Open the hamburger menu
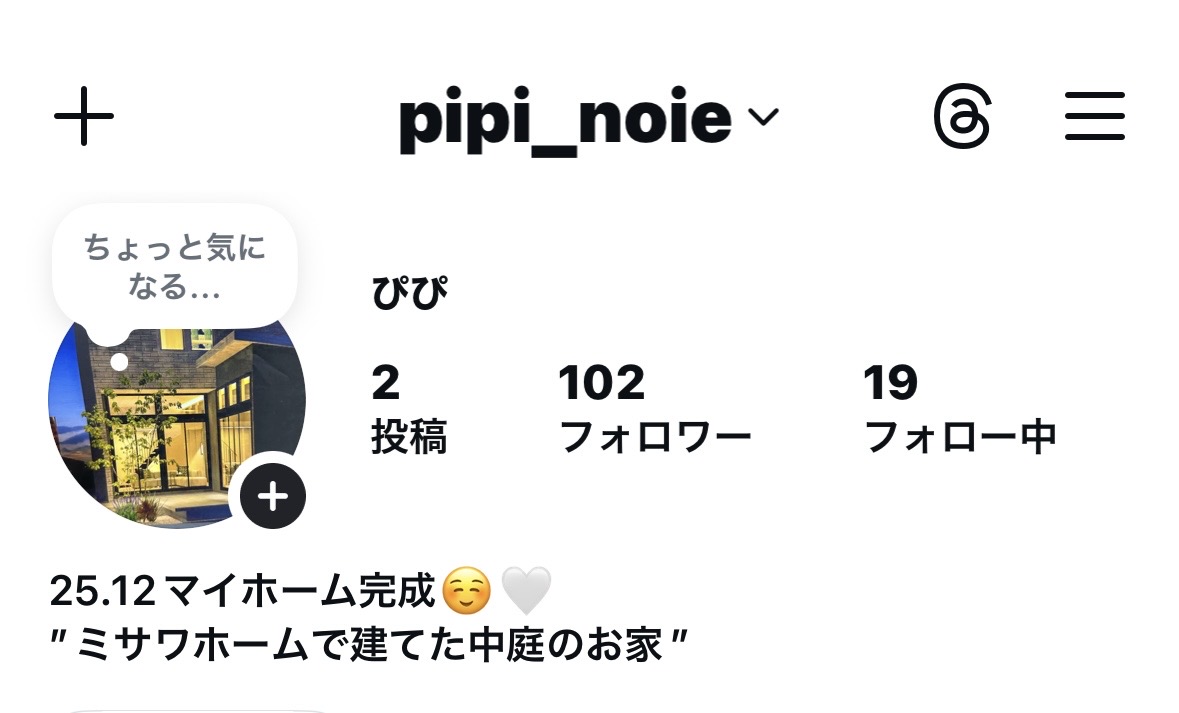The width and height of the screenshot is (1179, 713). (x=1095, y=117)
